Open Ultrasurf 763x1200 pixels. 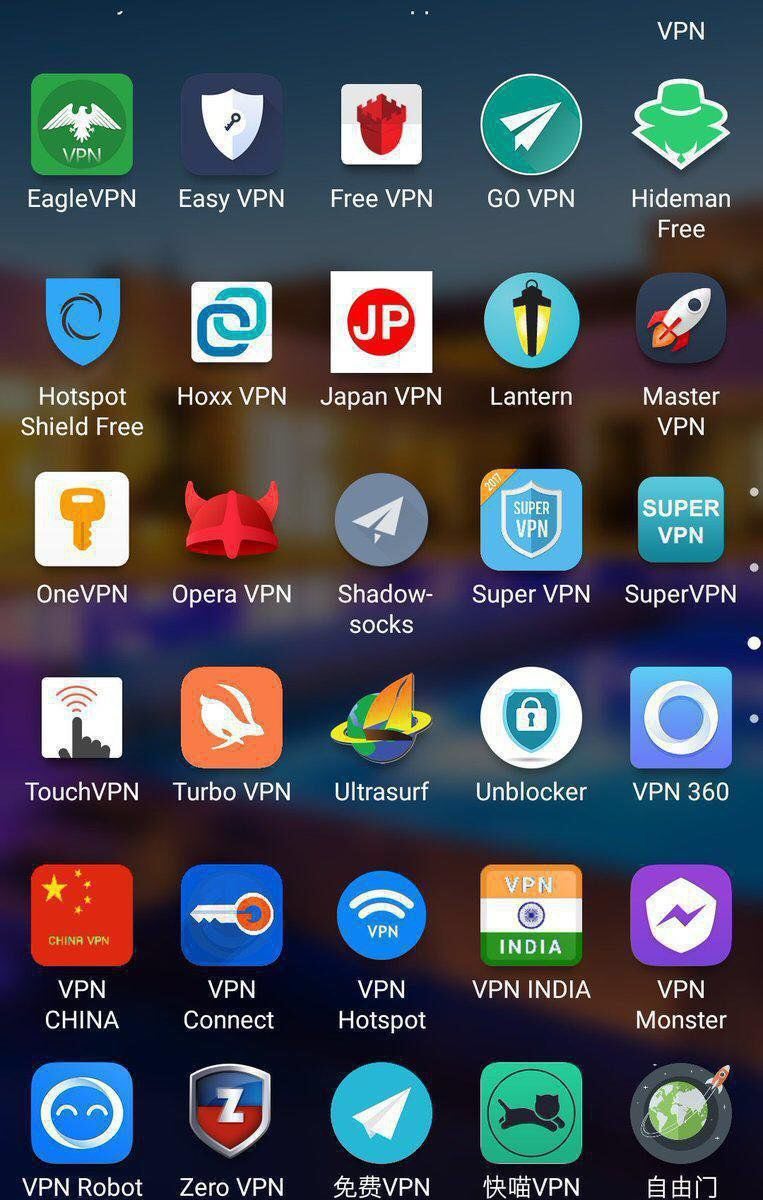(x=381, y=717)
